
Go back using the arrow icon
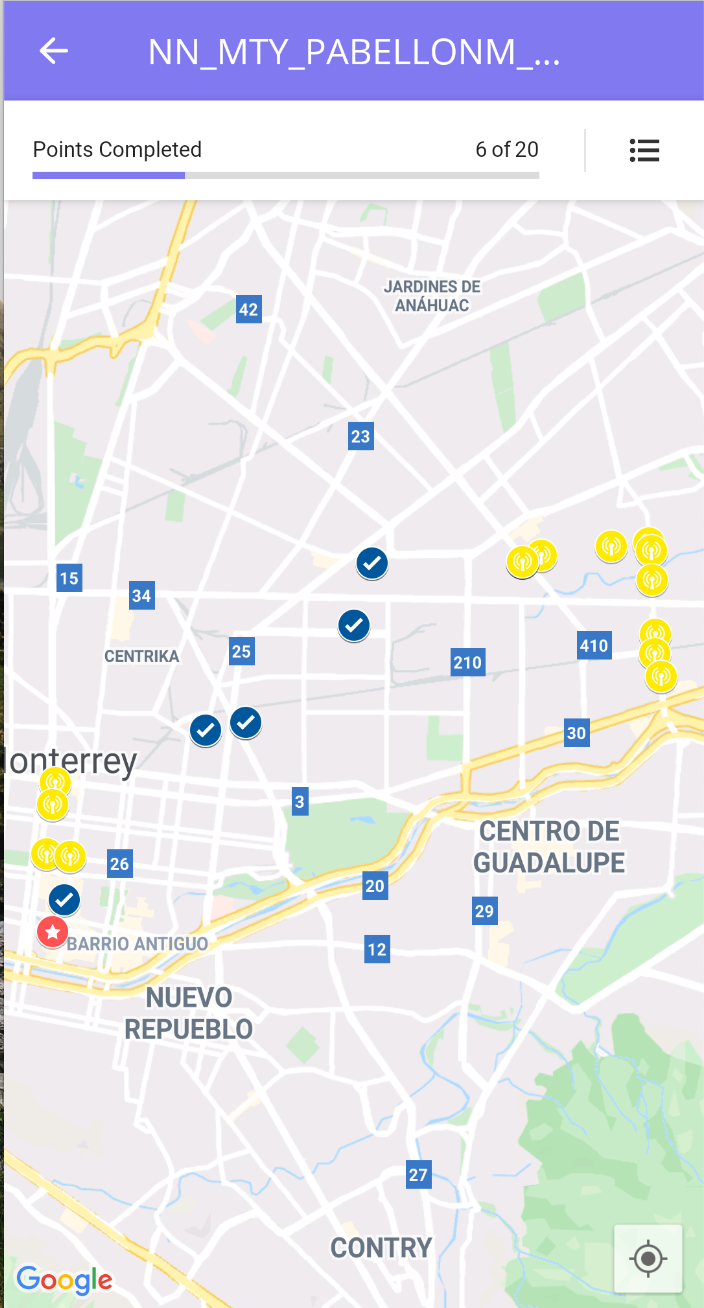(54, 51)
